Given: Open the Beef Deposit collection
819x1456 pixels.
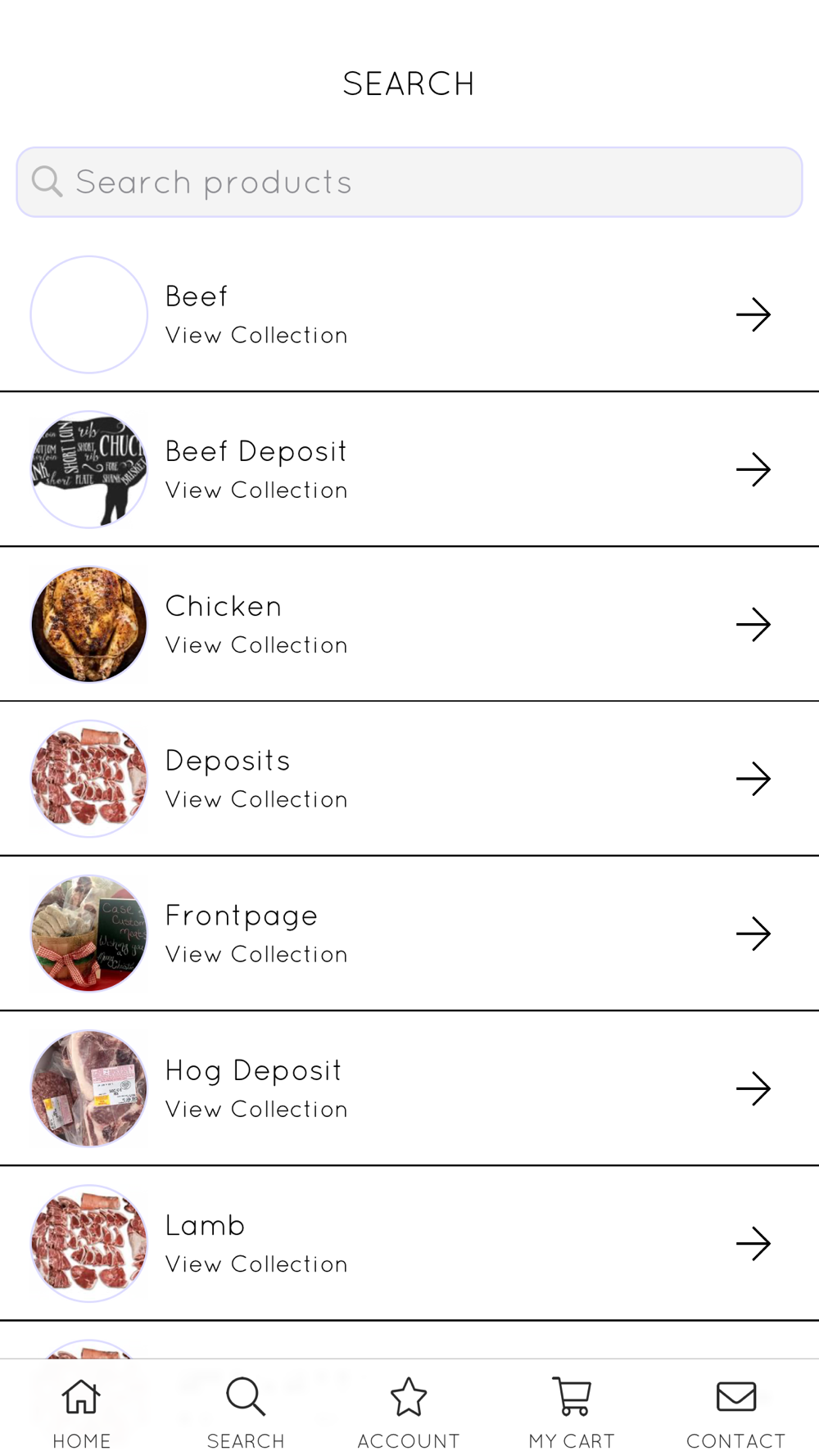Looking at the screenshot, I should [x=409, y=469].
